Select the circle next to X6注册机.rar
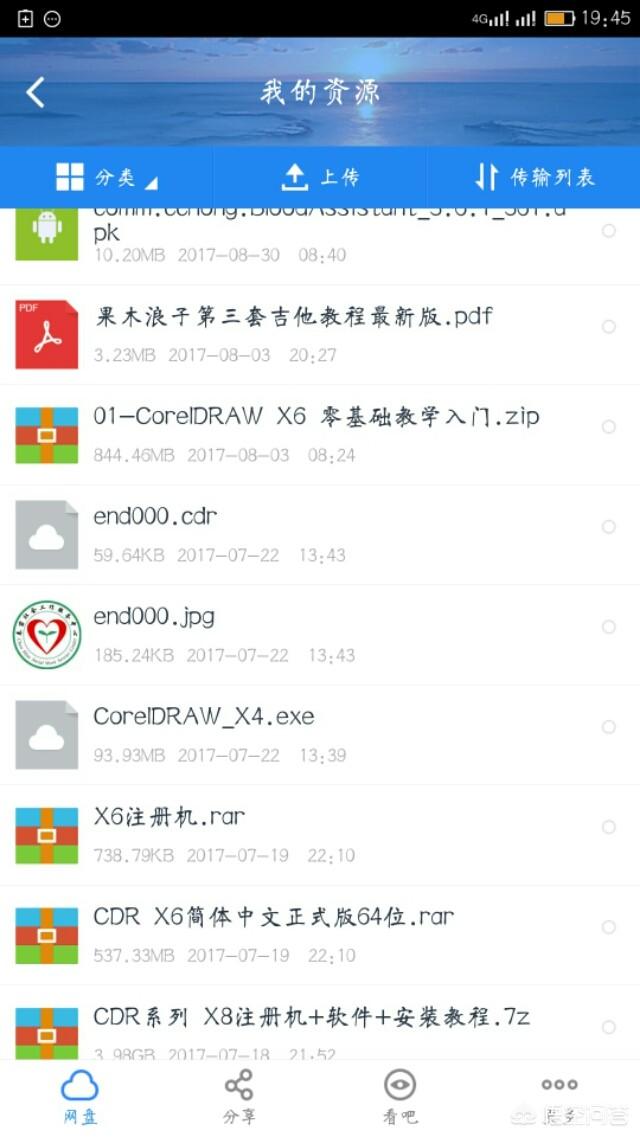 pyautogui.click(x=609, y=827)
